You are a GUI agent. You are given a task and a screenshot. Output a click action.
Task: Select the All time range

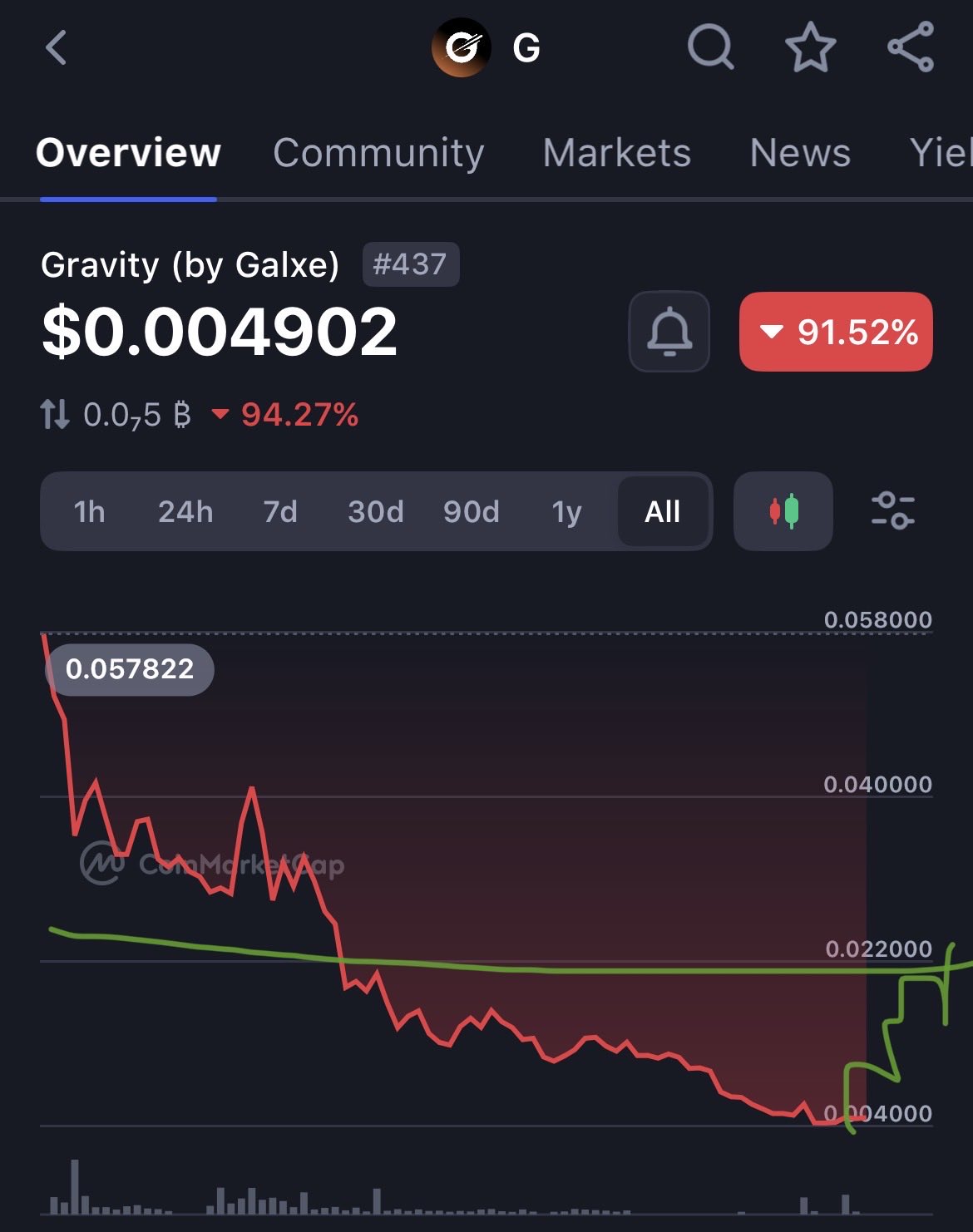[663, 511]
